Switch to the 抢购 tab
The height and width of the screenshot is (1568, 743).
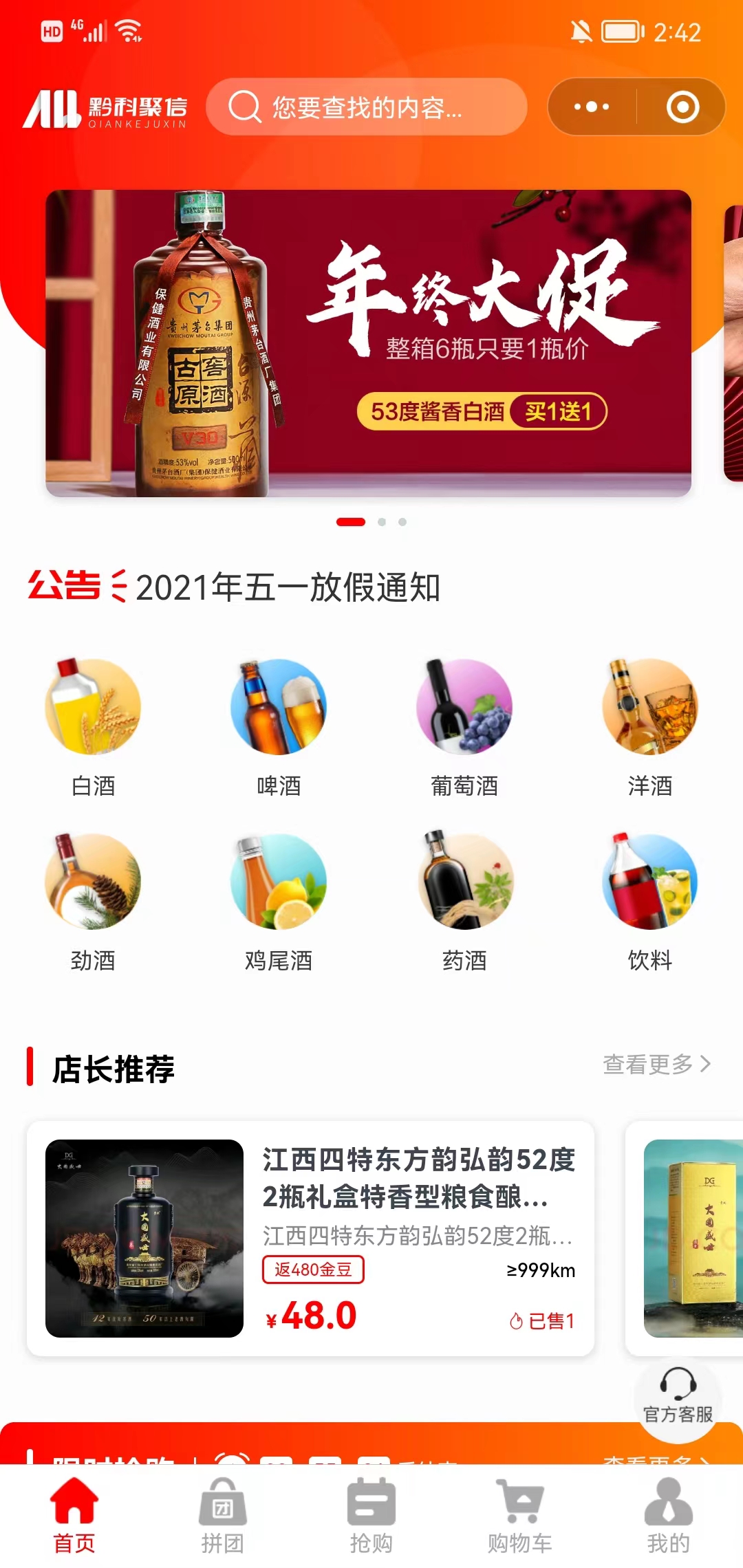pyautogui.click(x=371, y=1513)
